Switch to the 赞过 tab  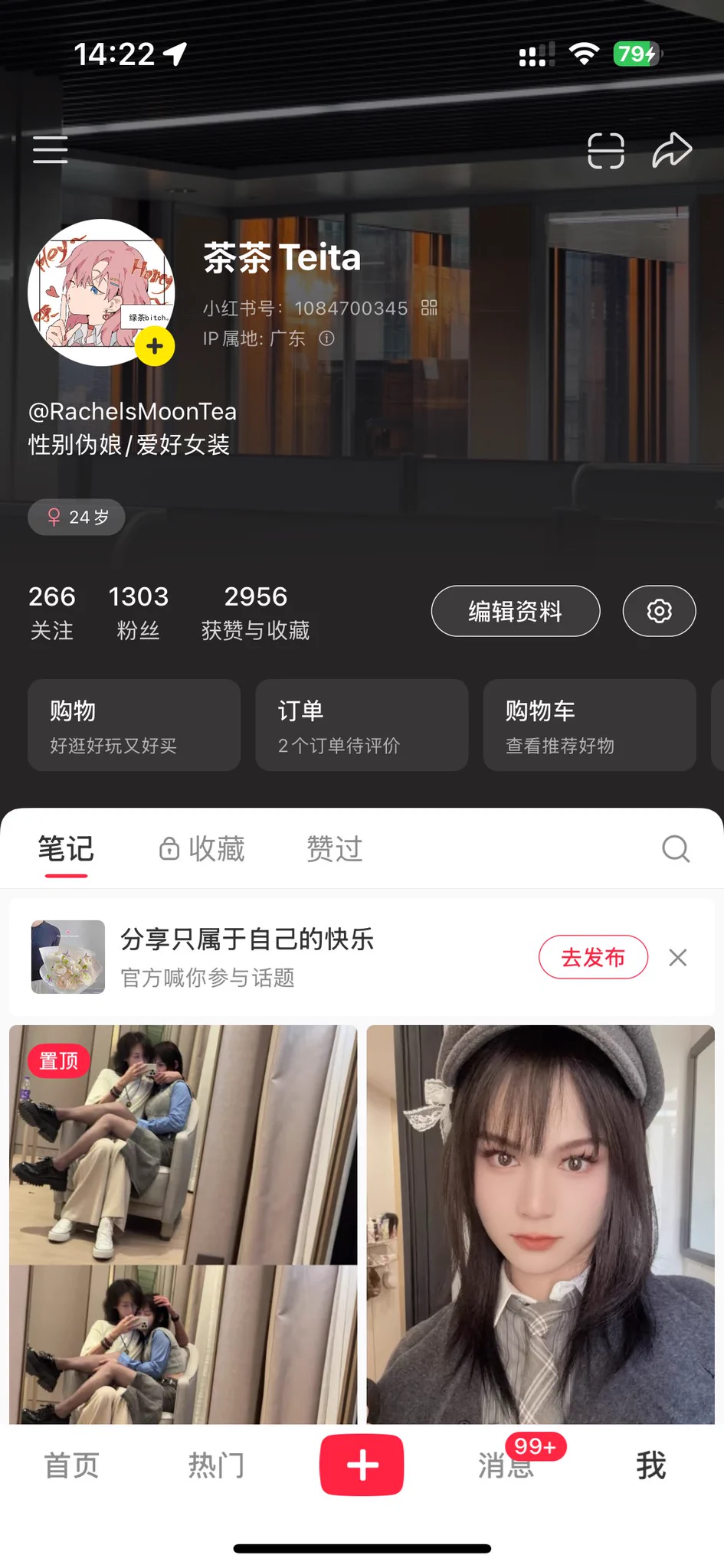tap(334, 848)
